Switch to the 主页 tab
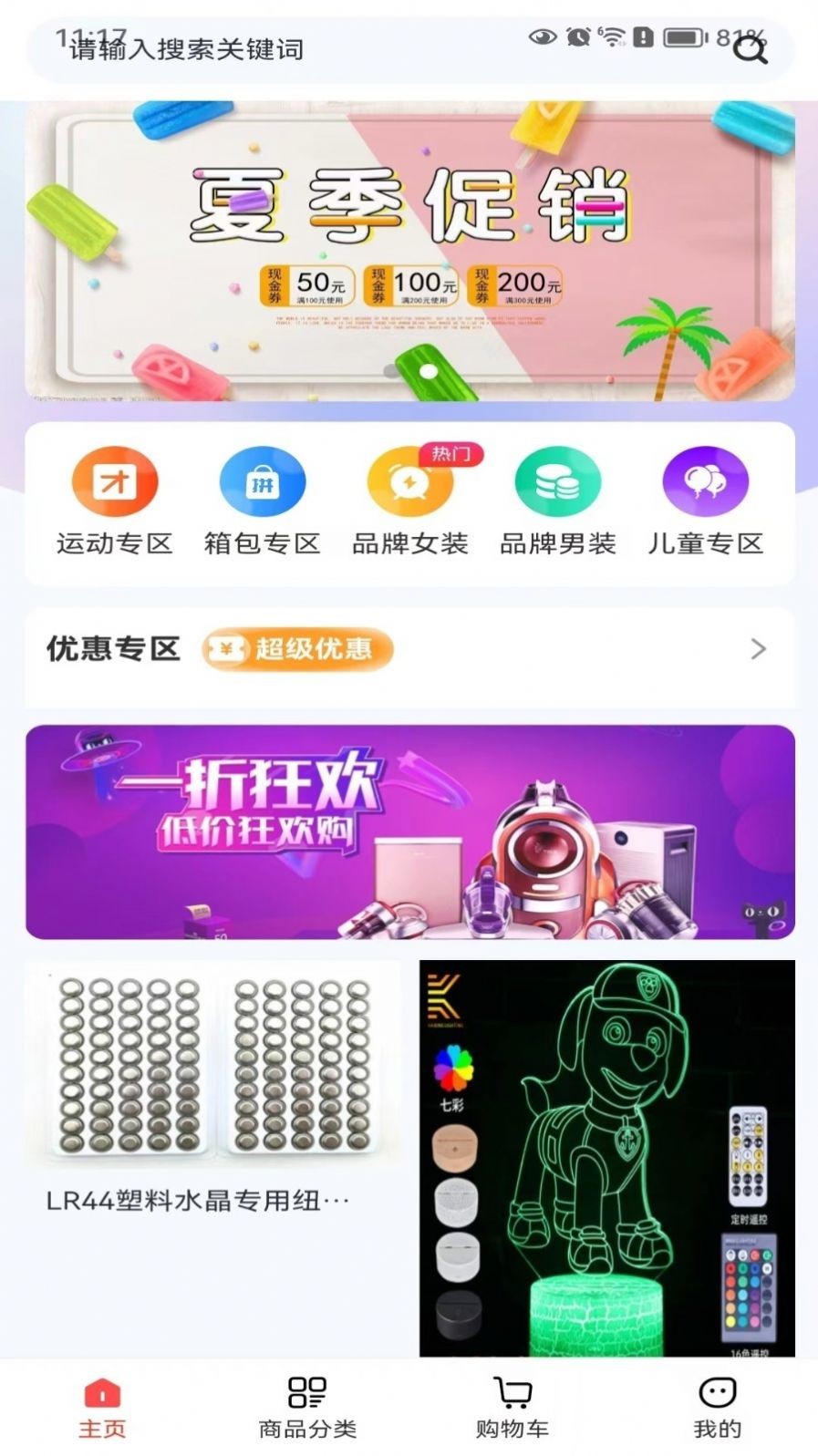The height and width of the screenshot is (1456, 818). point(102,1408)
